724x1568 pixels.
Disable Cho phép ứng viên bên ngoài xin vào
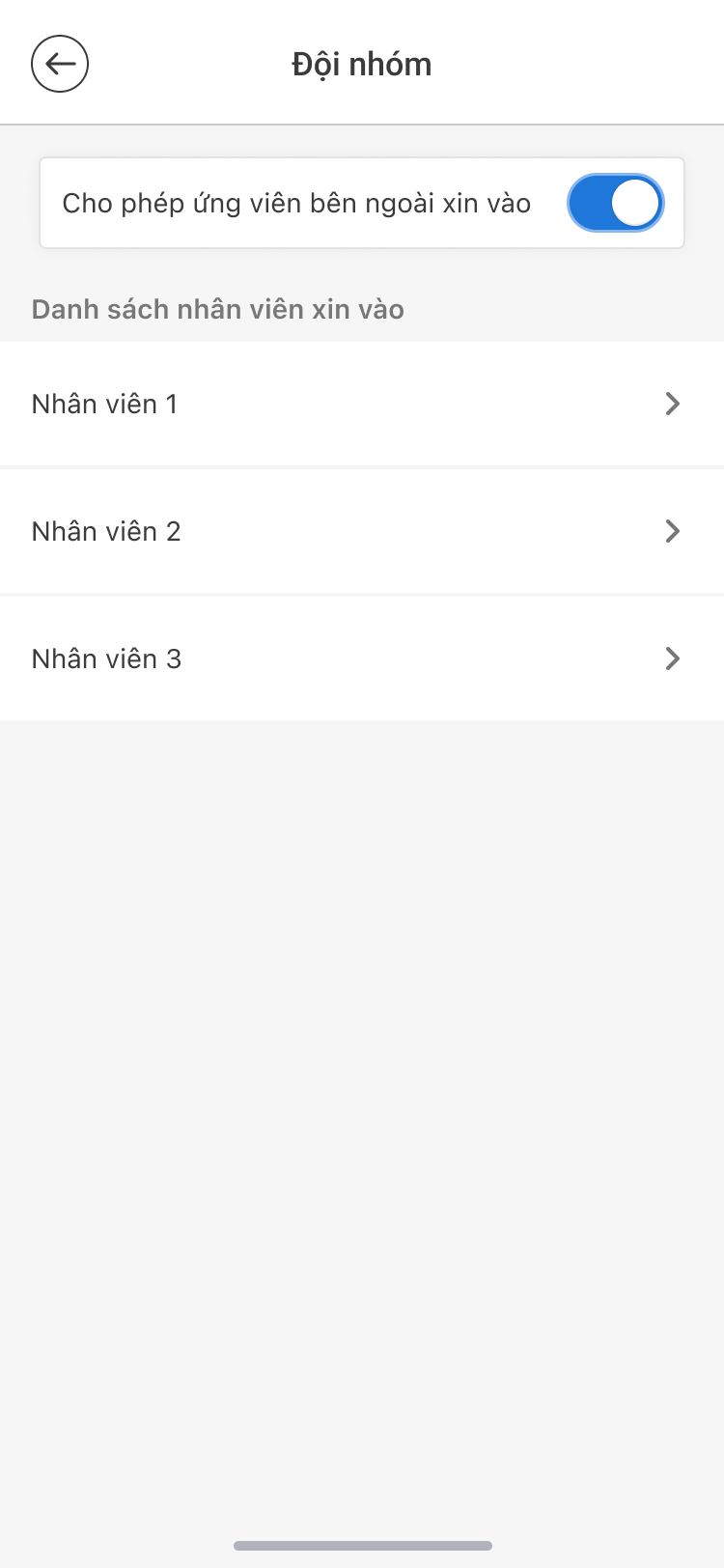coord(615,204)
